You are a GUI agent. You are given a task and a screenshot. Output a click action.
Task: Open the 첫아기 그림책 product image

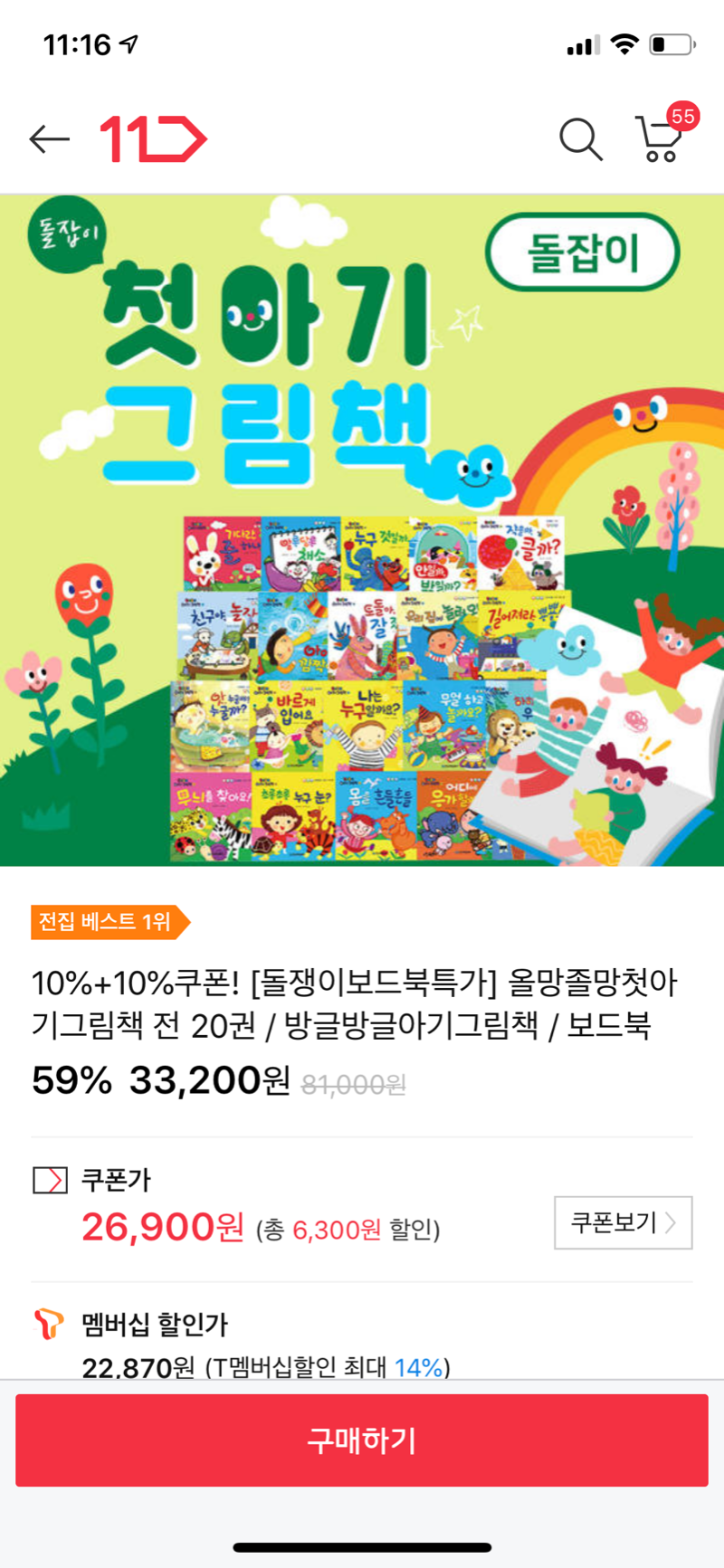tap(362, 530)
